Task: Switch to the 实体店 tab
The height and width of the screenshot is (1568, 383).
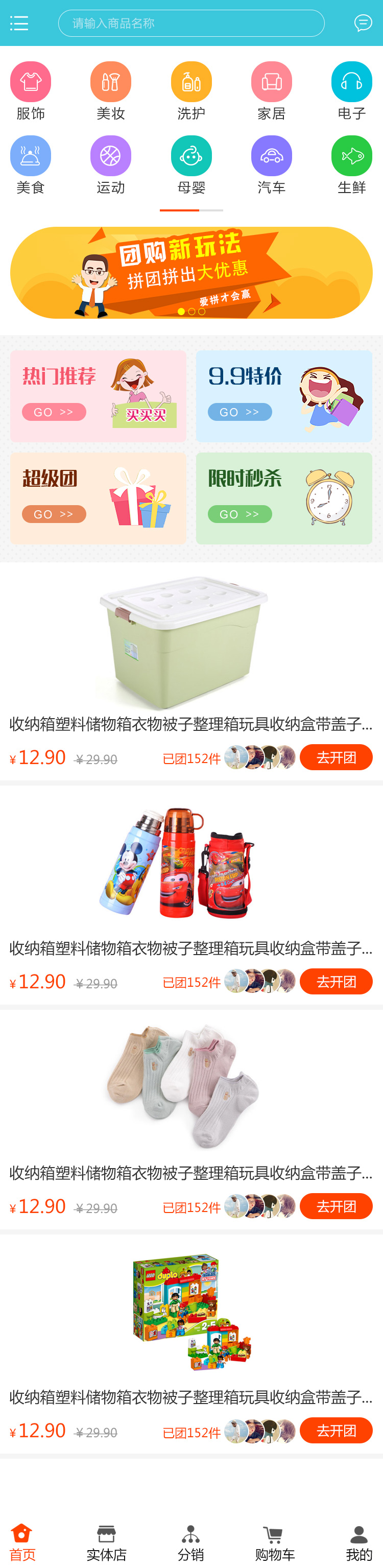Action: tap(107, 1542)
